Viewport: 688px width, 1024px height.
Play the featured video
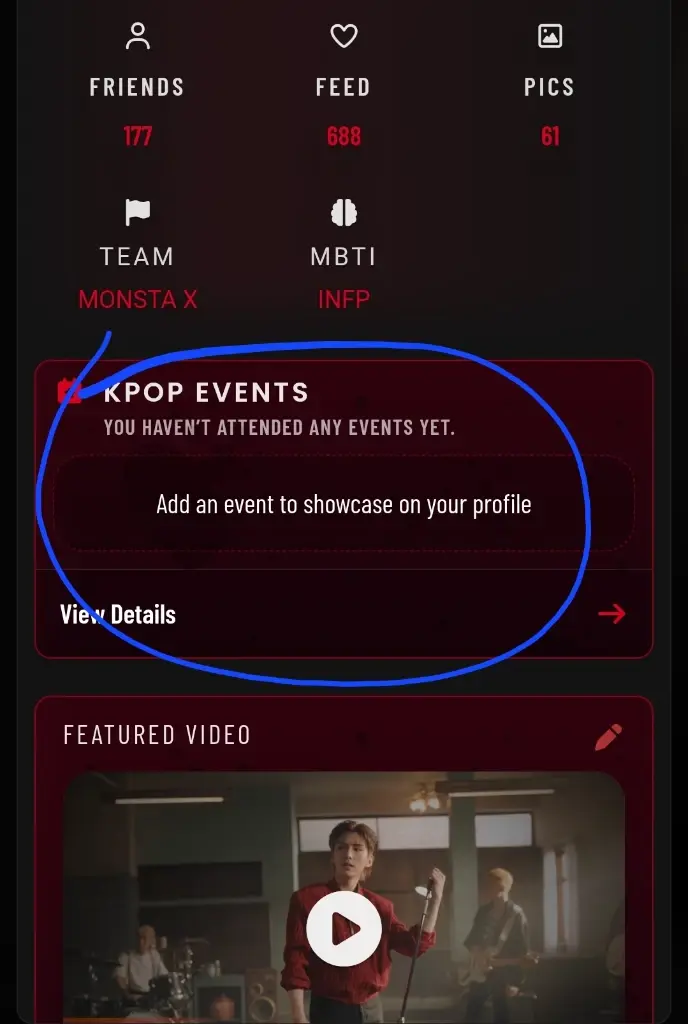point(343,930)
